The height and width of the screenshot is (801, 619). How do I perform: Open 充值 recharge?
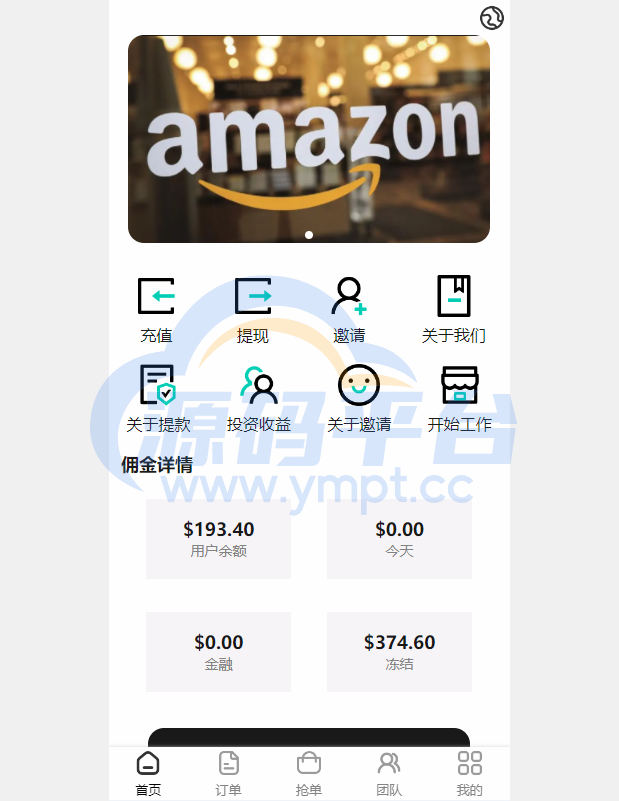[x=156, y=310]
